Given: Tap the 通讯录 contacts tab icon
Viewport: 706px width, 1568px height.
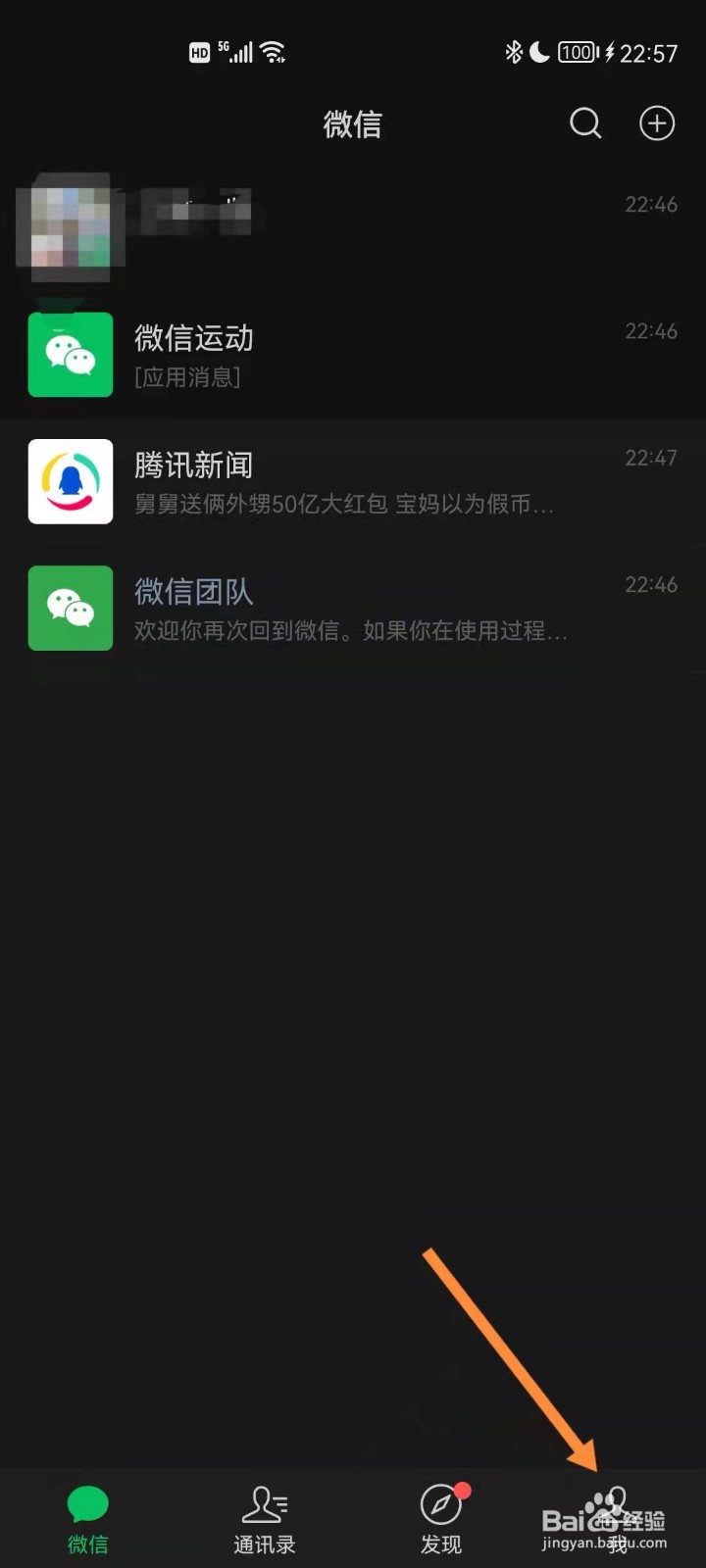Looking at the screenshot, I should point(263,1504).
